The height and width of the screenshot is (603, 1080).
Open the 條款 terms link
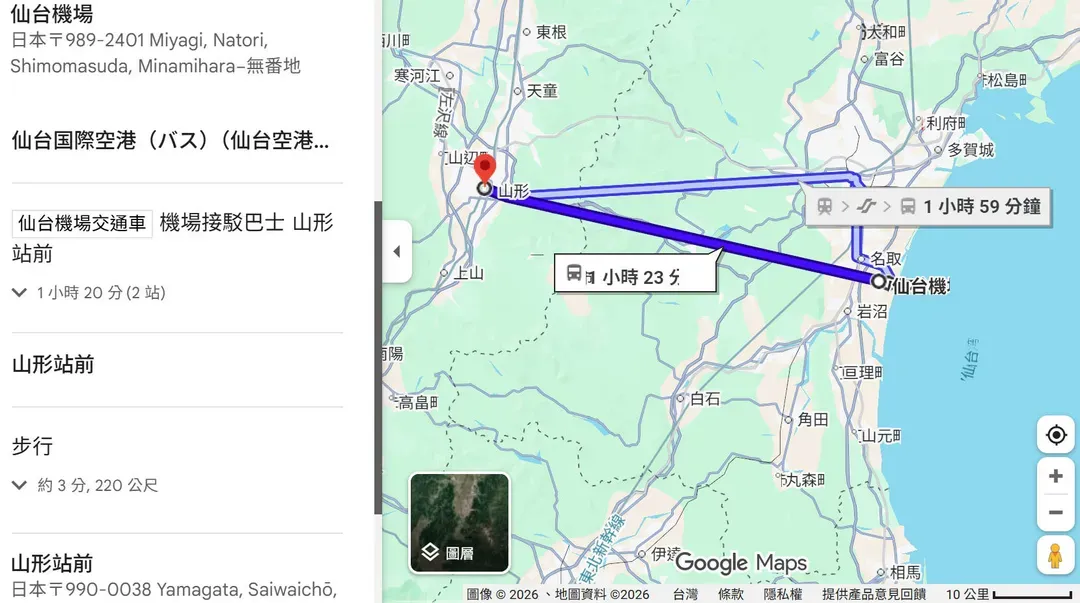[731, 594]
